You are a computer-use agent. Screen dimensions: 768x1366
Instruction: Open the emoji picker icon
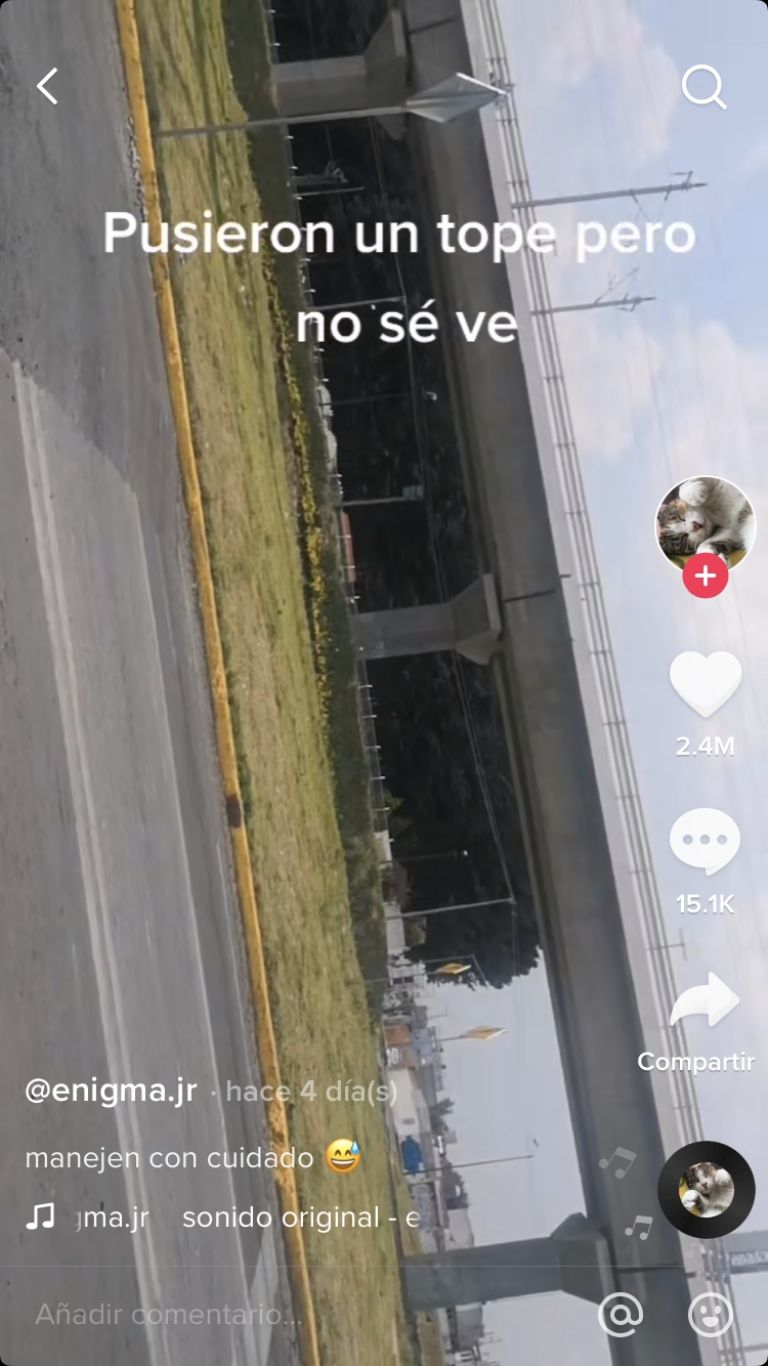tap(710, 1314)
